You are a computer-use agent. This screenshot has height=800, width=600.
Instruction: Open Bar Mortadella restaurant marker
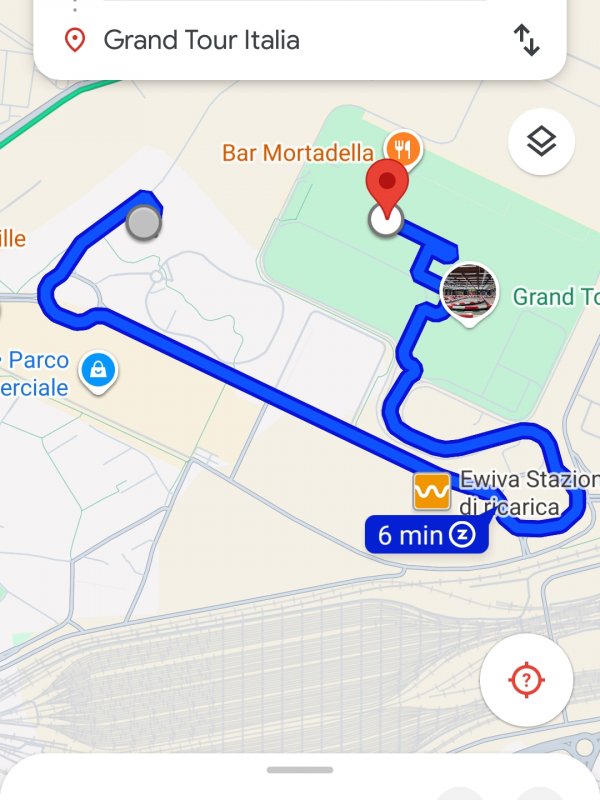coord(404,150)
